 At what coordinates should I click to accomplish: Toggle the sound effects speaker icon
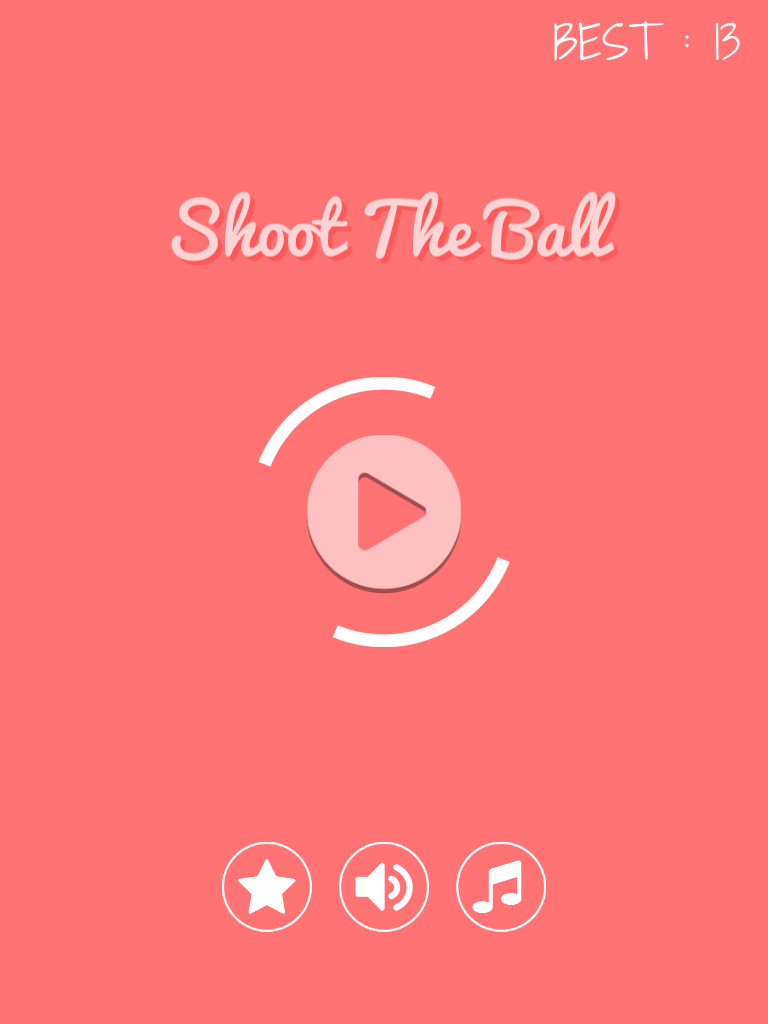point(384,887)
